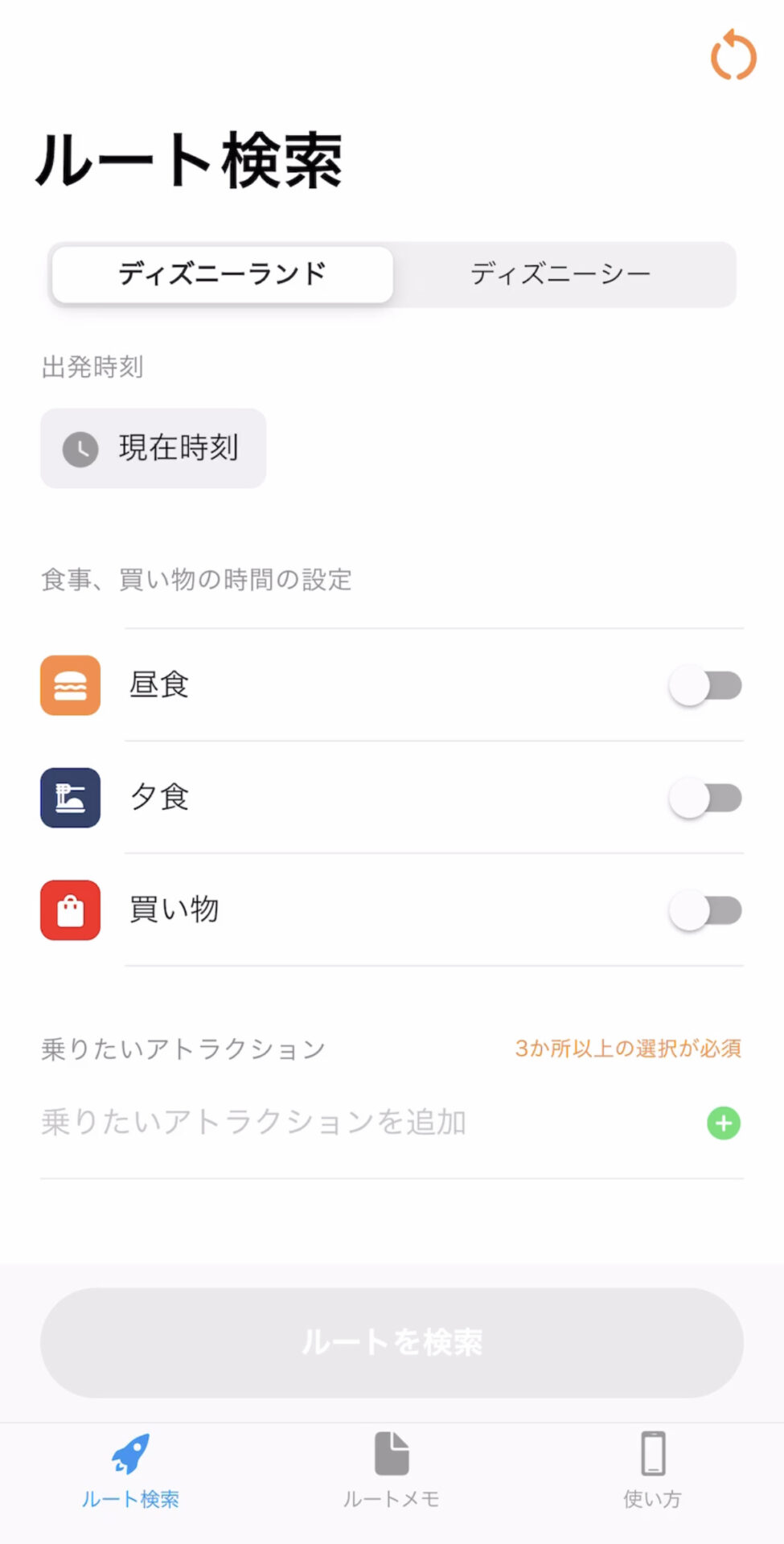Click the green plus icon to add attraction

pyautogui.click(x=722, y=1123)
